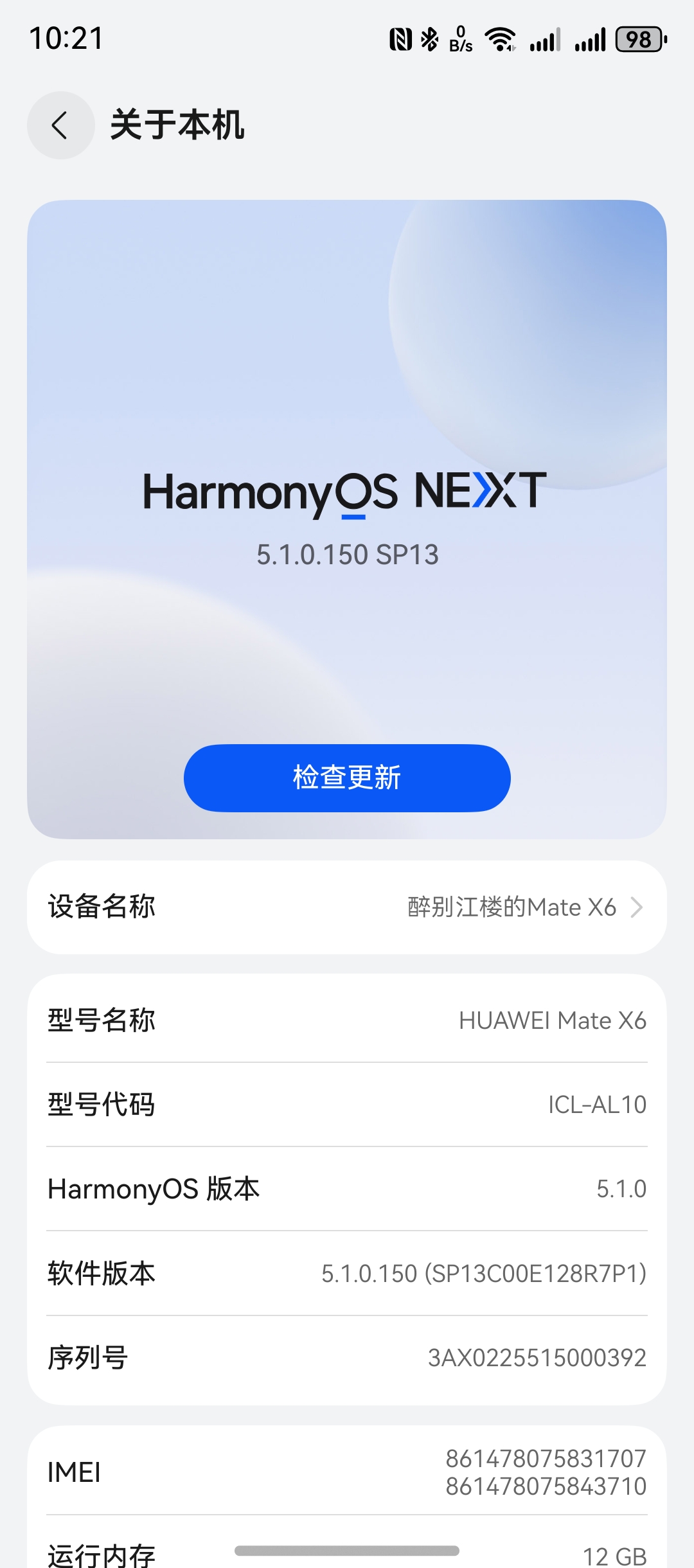Tap the 检查更新 button
The height and width of the screenshot is (1568, 694).
[x=347, y=778]
